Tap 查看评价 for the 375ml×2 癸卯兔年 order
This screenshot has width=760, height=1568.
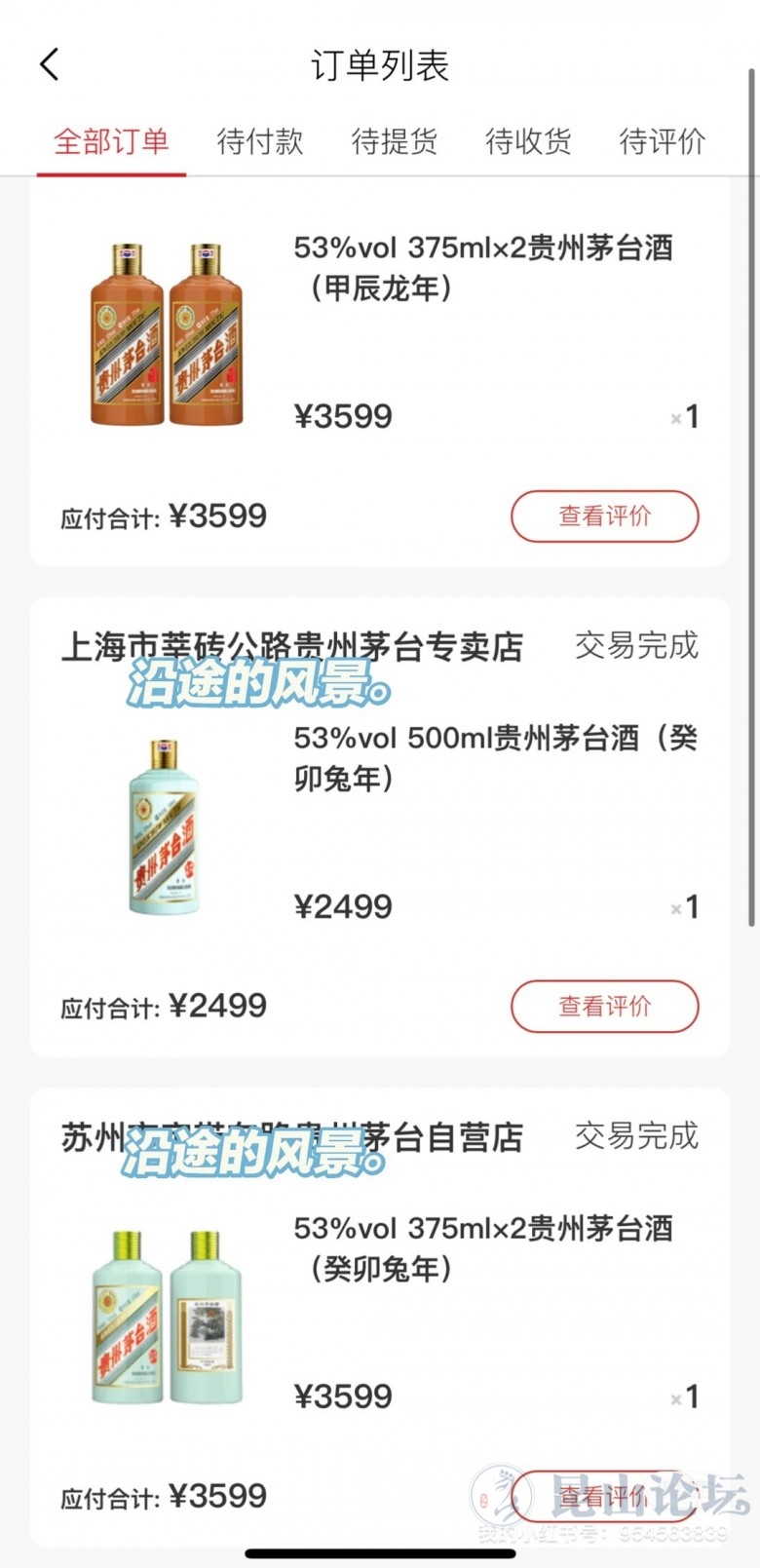(604, 1496)
